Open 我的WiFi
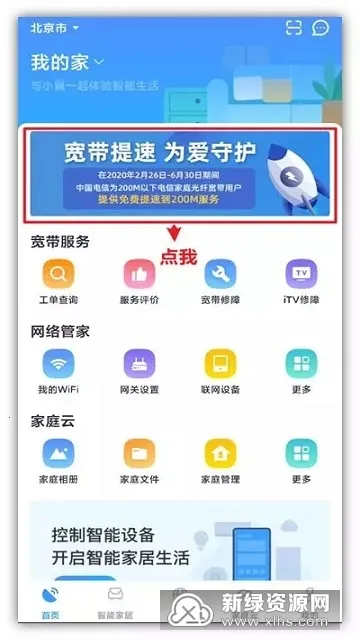This screenshot has height=640, width=360. tap(58, 371)
